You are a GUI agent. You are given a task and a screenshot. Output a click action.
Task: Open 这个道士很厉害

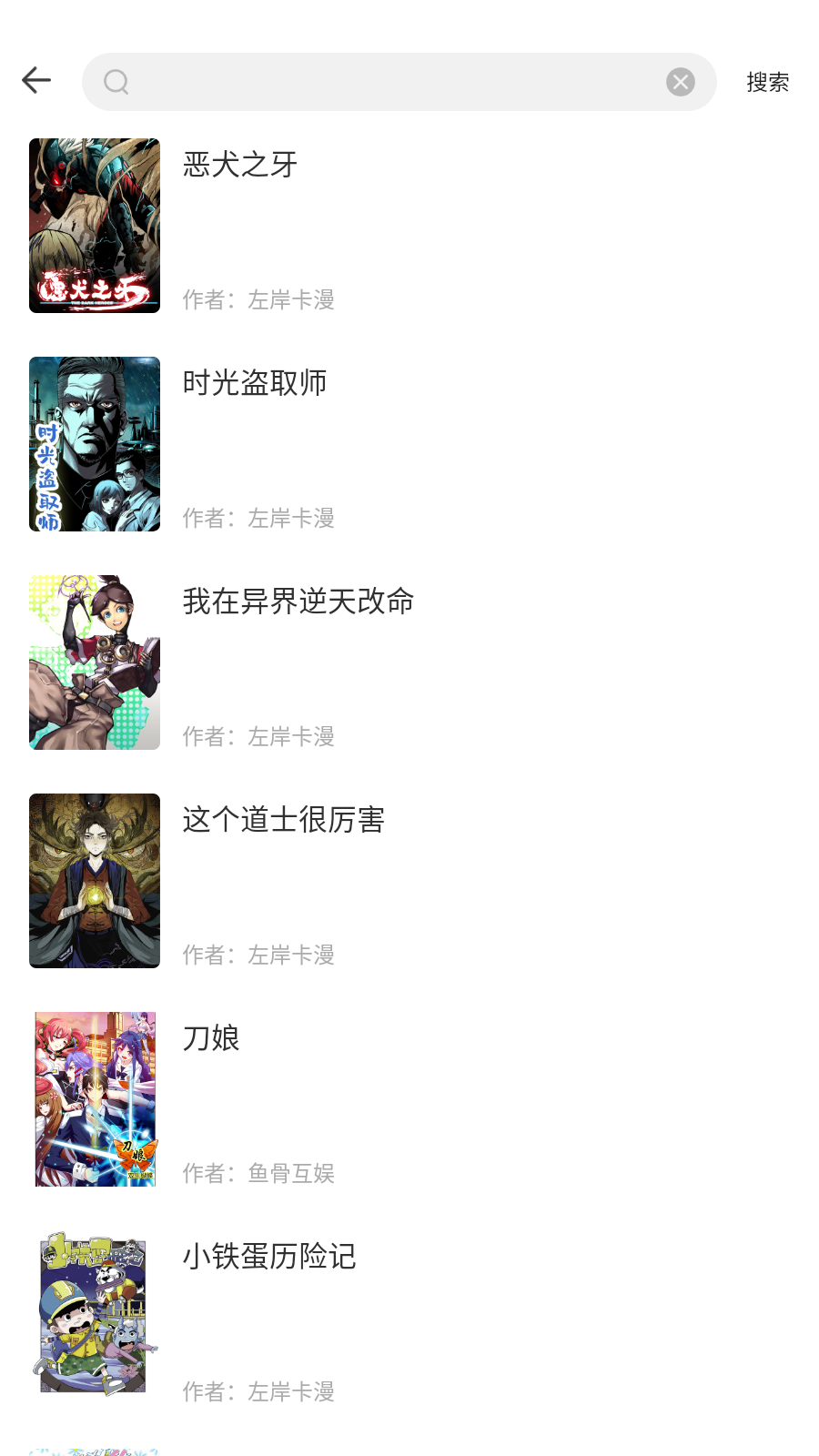tap(284, 820)
